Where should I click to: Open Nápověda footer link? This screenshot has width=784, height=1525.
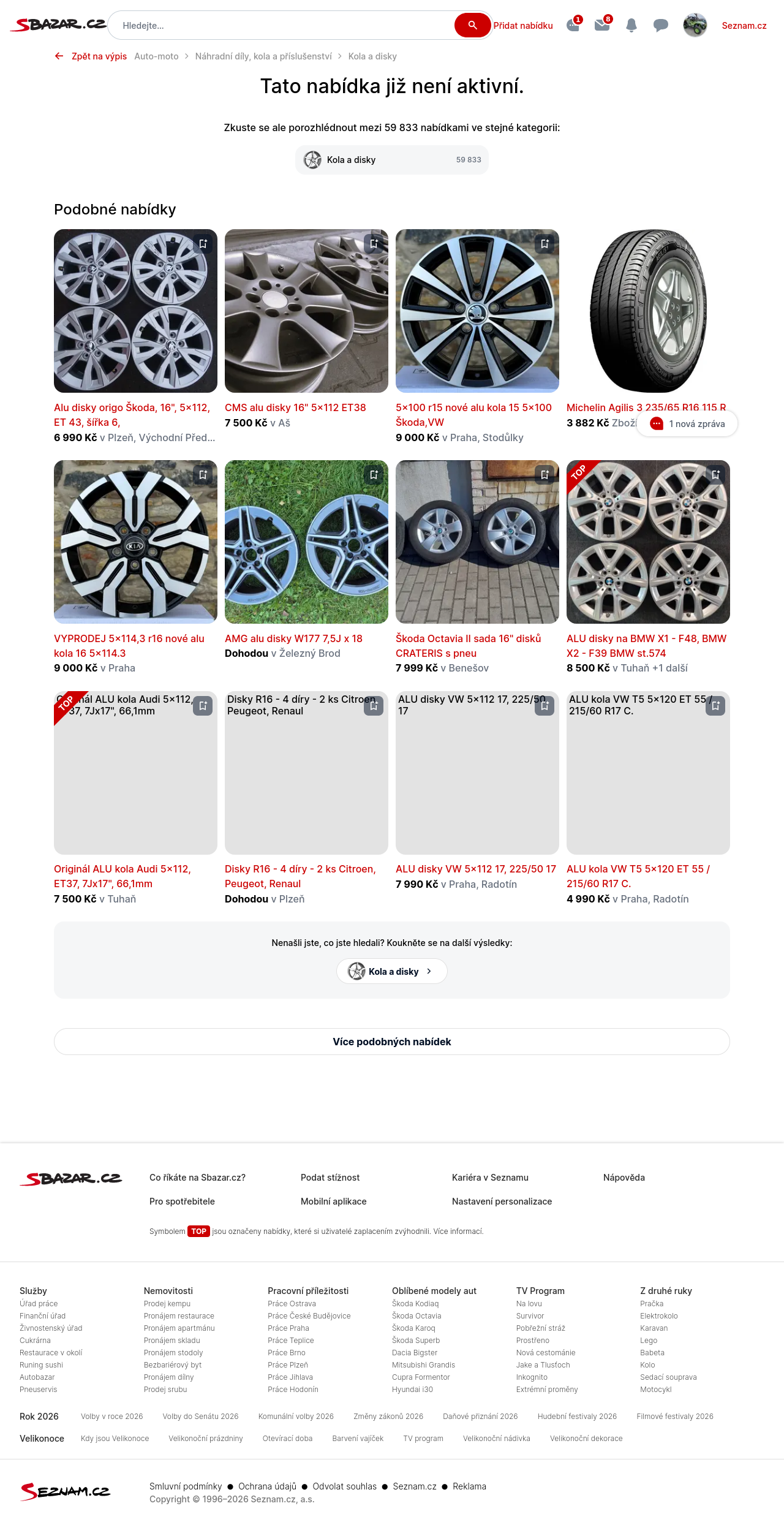(x=624, y=1178)
